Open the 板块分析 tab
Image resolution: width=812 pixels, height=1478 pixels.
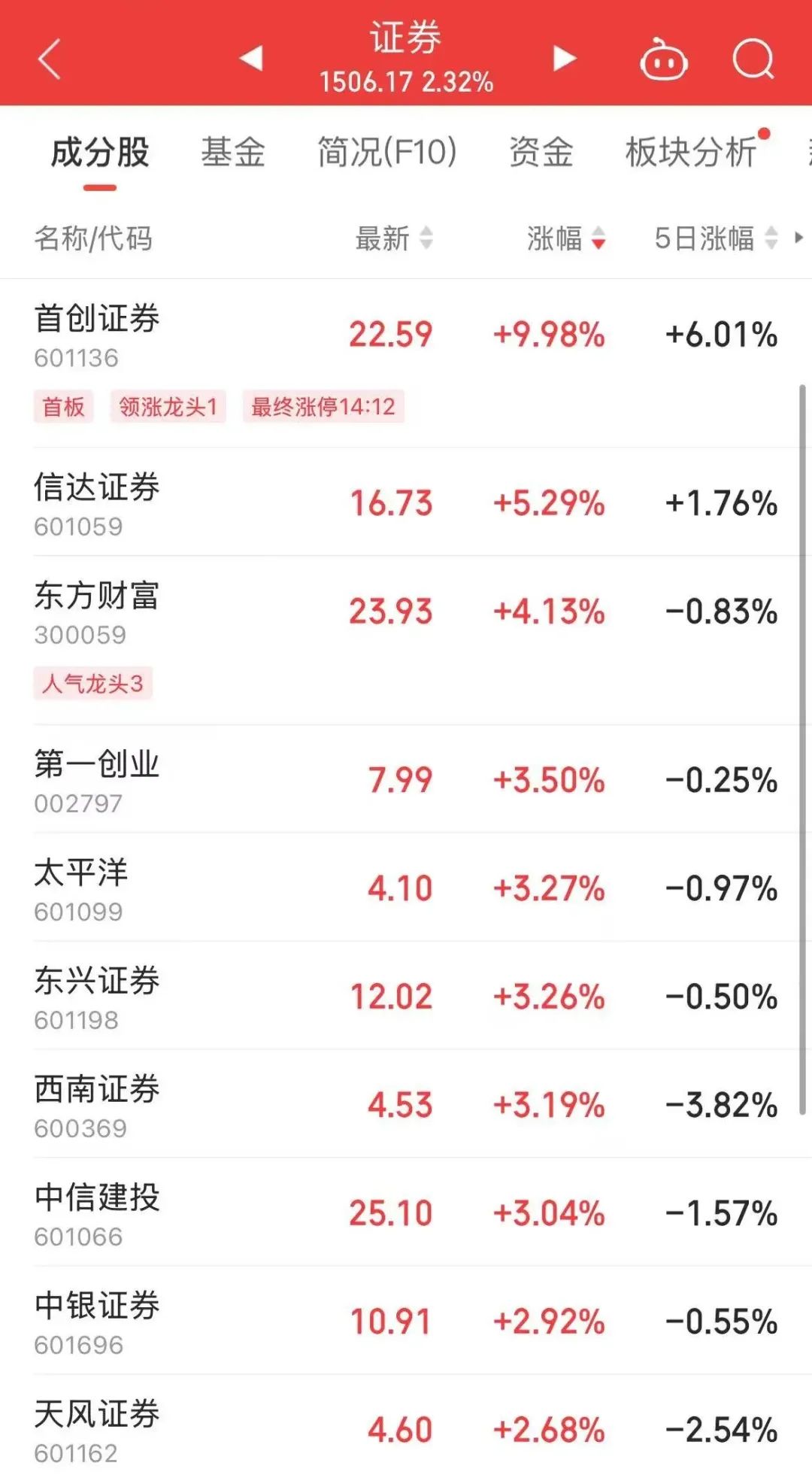click(691, 153)
